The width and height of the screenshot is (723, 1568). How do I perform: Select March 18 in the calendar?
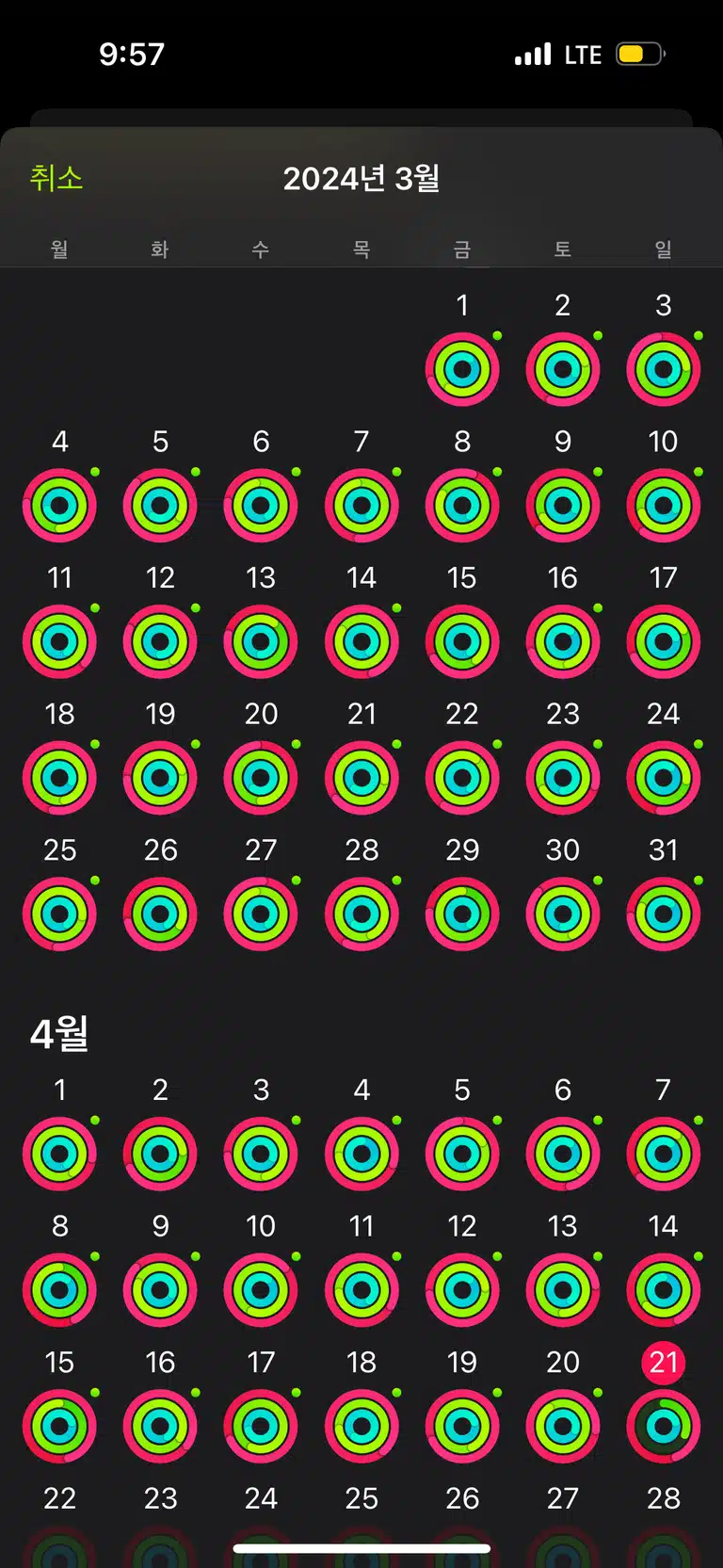[59, 778]
